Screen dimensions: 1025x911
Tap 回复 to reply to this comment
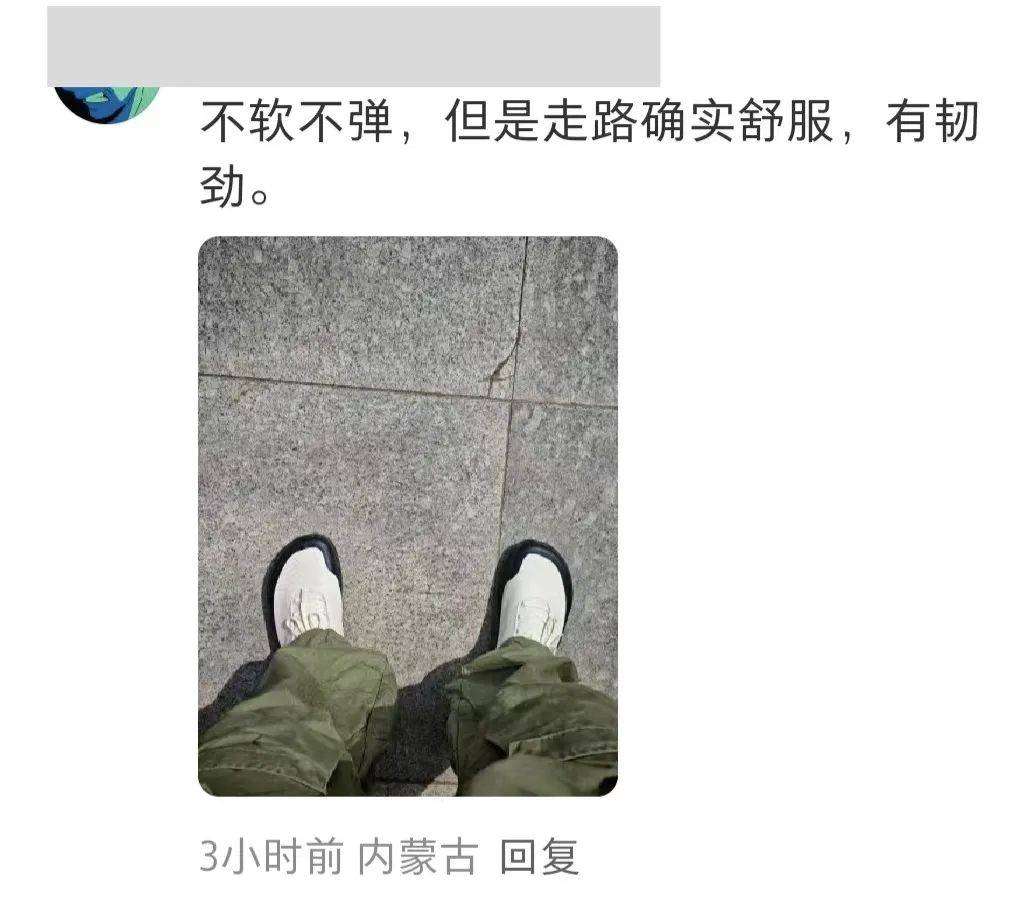click(x=539, y=857)
